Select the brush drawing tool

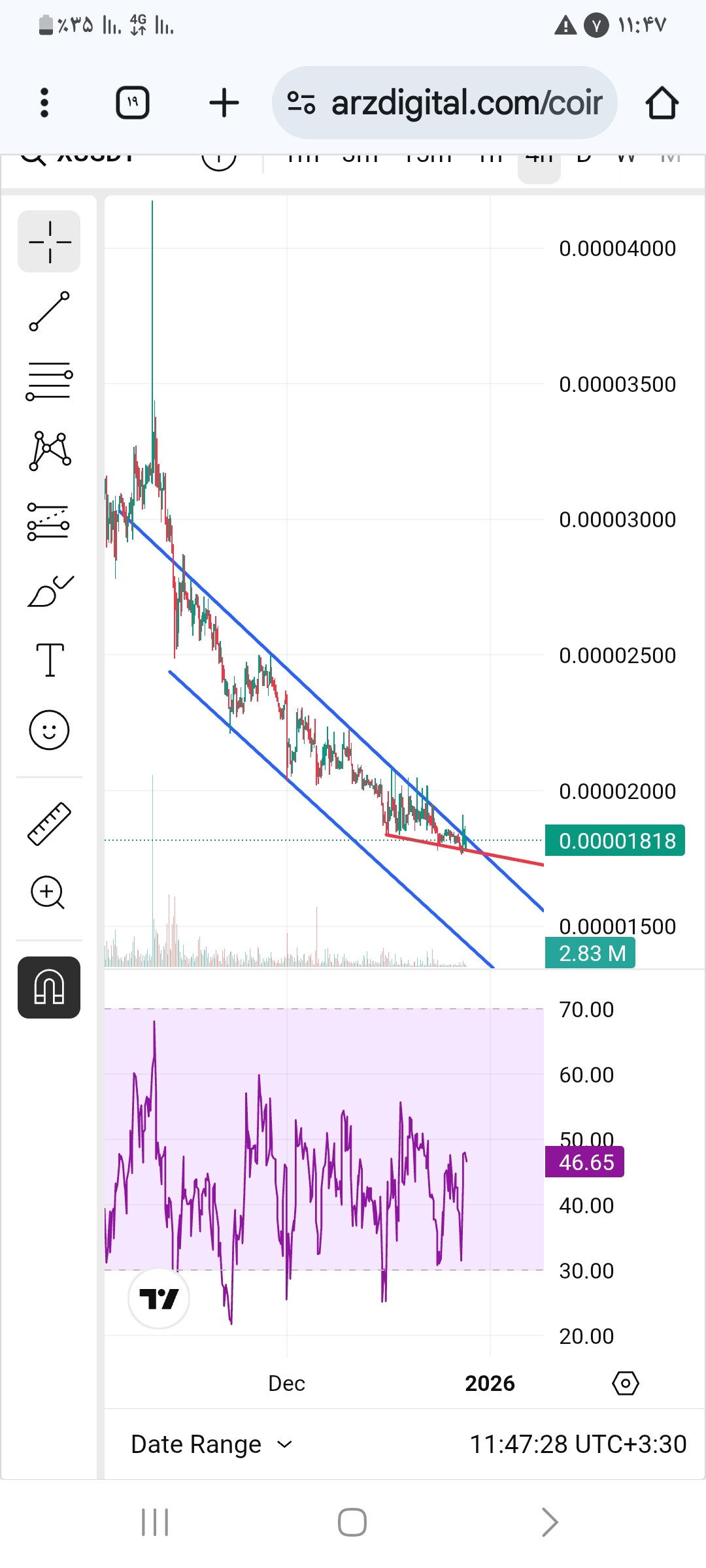pyautogui.click(x=49, y=591)
